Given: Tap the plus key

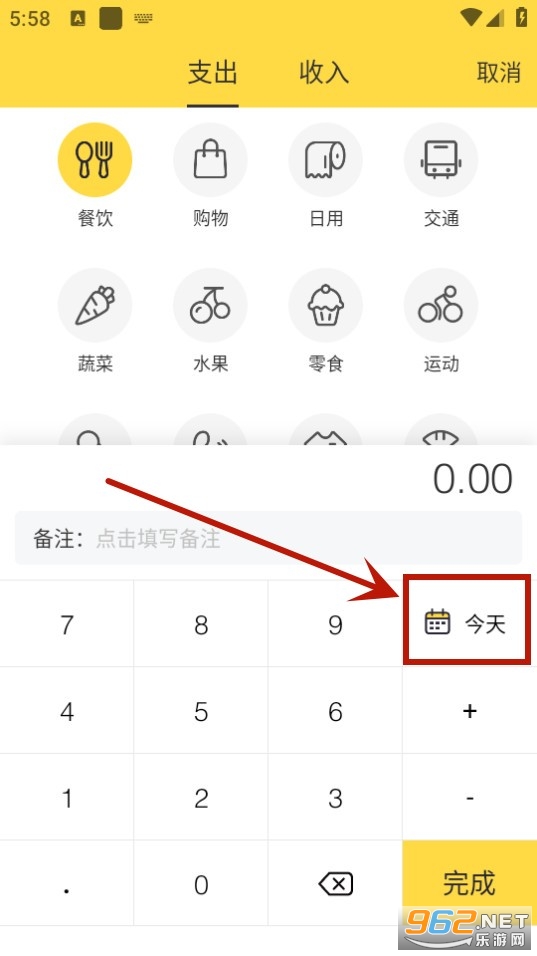Looking at the screenshot, I should (469, 710).
